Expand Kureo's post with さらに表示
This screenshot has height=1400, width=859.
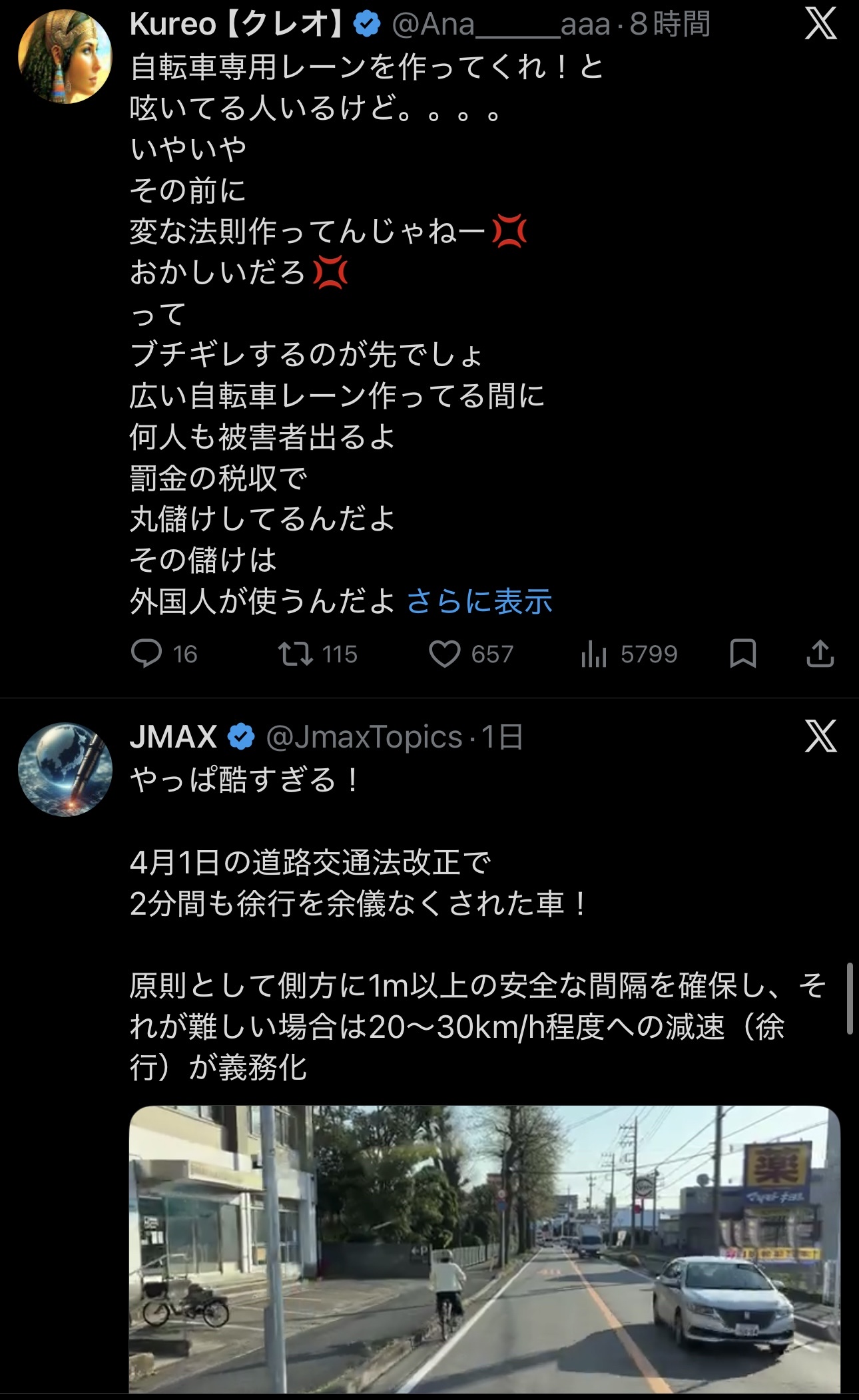point(479,601)
